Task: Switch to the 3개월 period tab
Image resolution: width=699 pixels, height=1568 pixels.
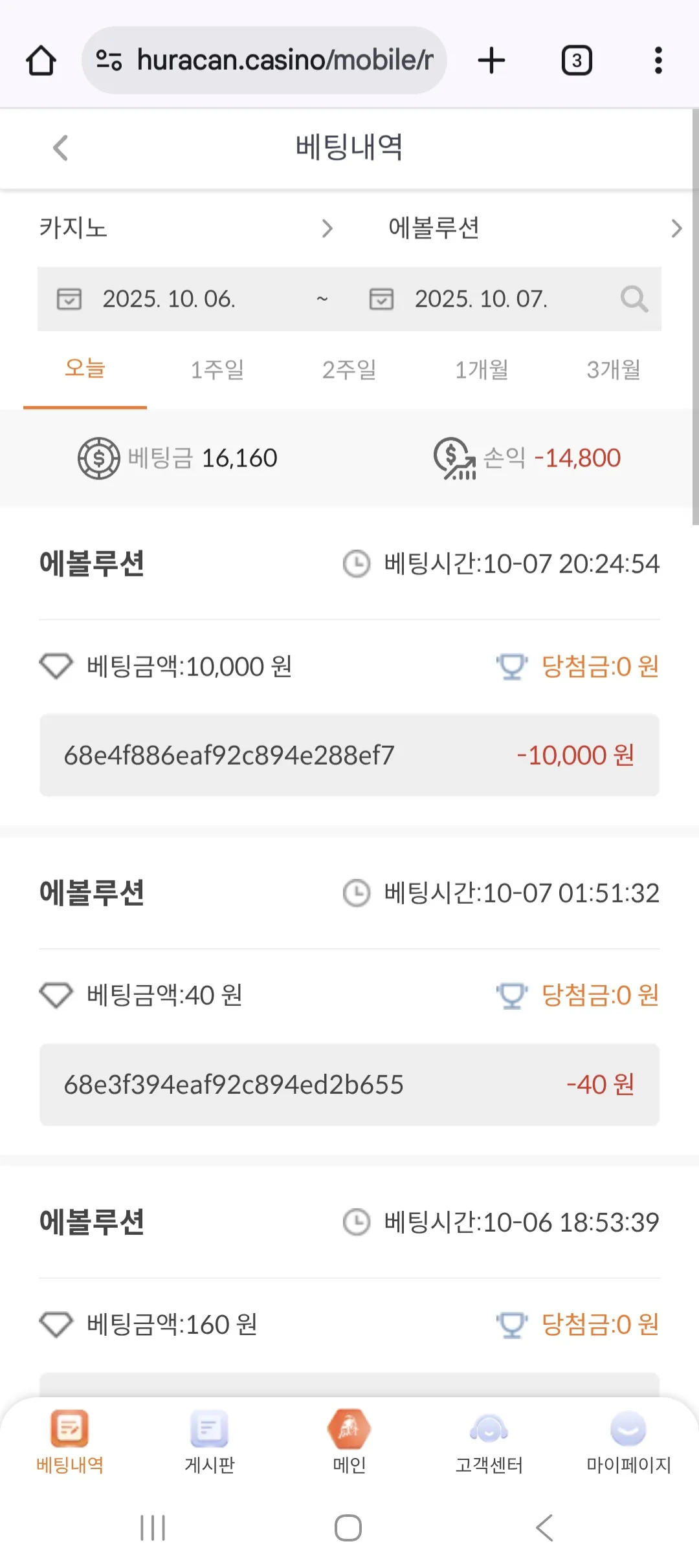Action: (x=614, y=370)
